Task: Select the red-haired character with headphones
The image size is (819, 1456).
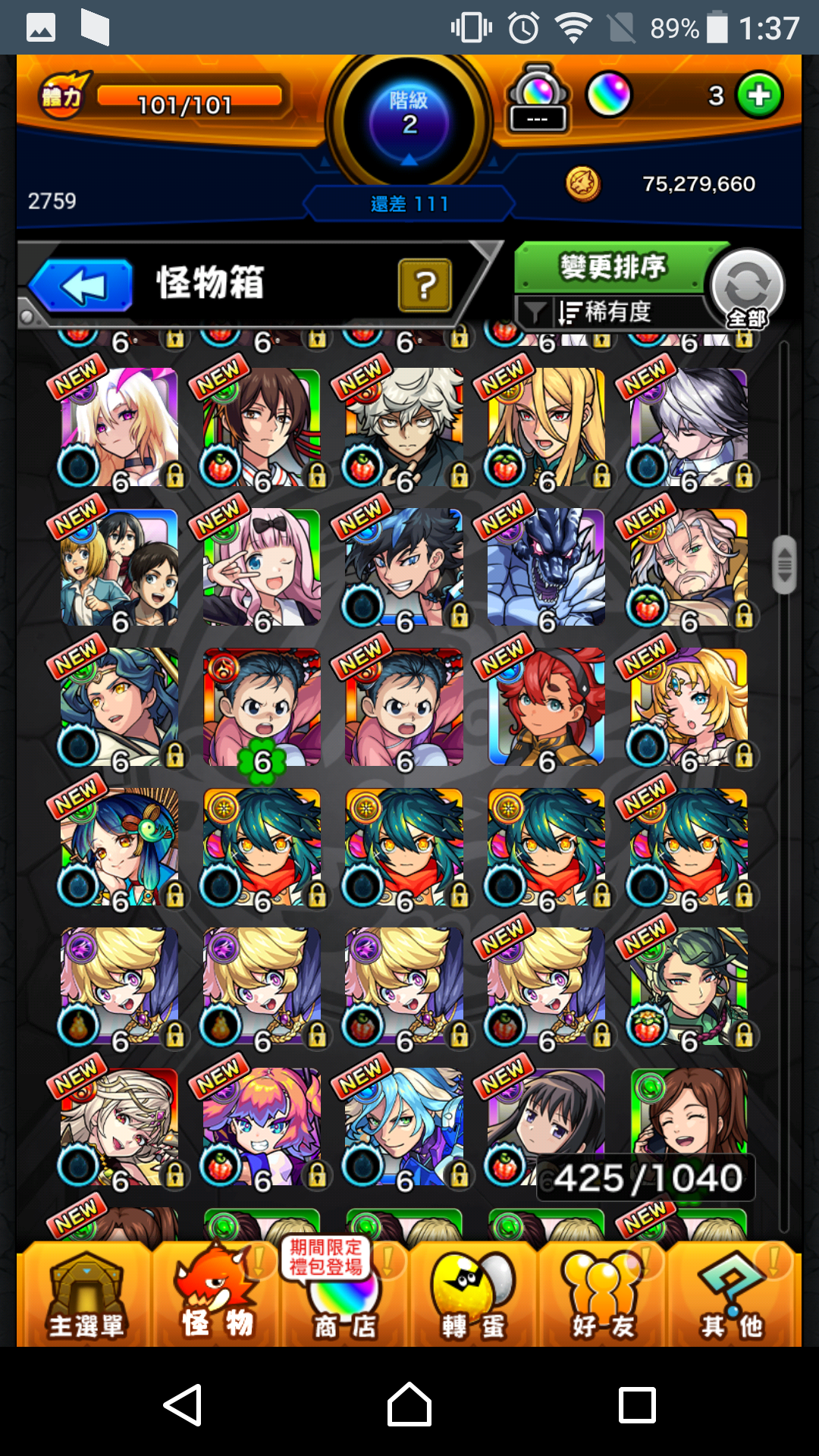Action: click(546, 708)
